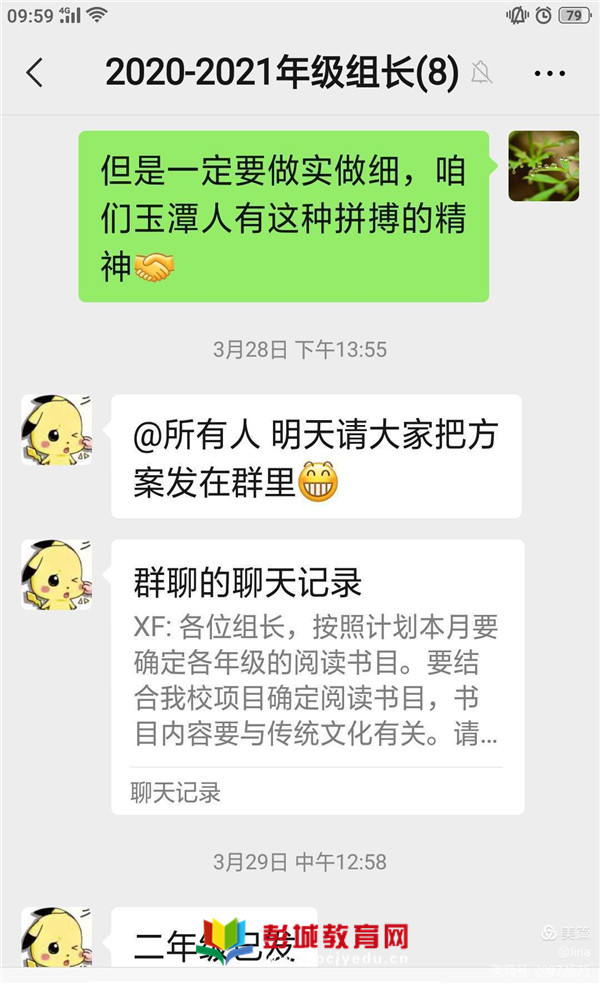The image size is (600, 984).
Task: Tap the avatar beside the 聊天记录 card
Action: [57, 575]
